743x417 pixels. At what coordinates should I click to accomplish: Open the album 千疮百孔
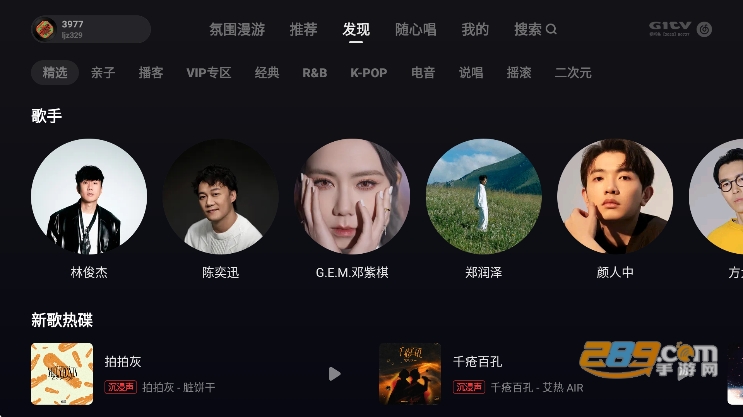410,374
